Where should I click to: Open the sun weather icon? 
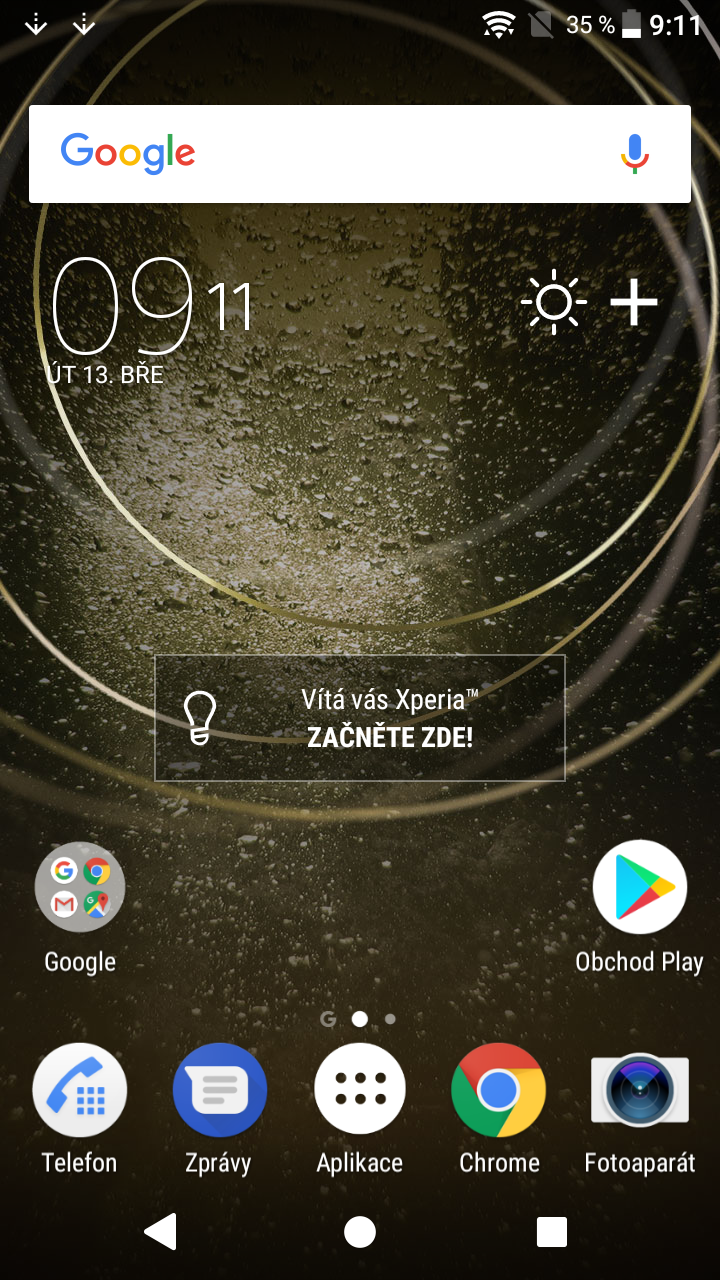click(x=553, y=302)
